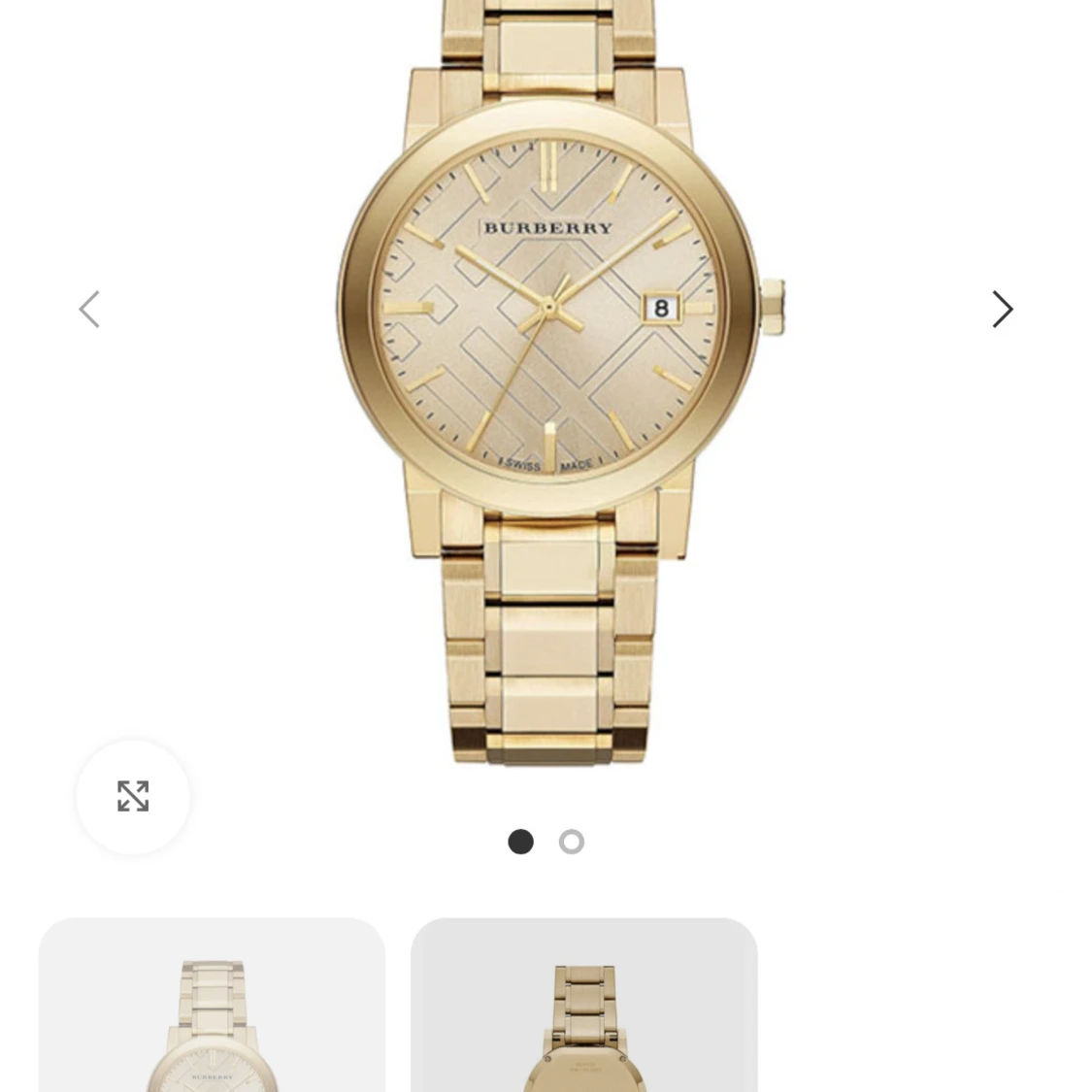Image resolution: width=1092 pixels, height=1092 pixels.
Task: Open the back-view watch thumbnail
Action: (583, 1009)
